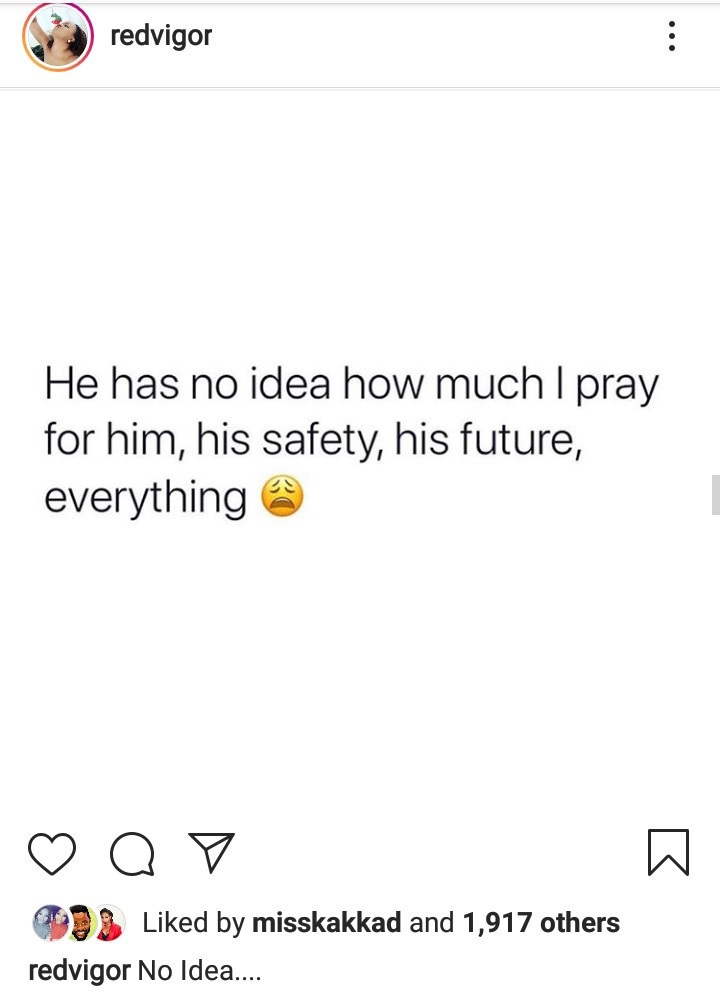Viewport: 720px width, 1002px height.
Task: View the list of 1,917 others who liked
Action: point(540,922)
